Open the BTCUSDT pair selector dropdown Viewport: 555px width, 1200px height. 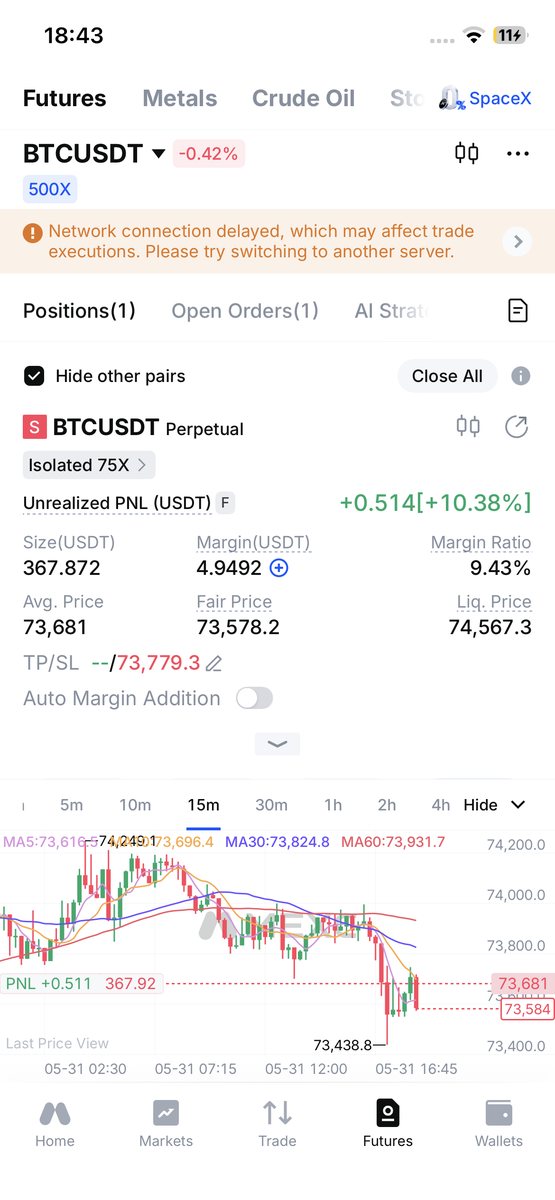coord(158,154)
